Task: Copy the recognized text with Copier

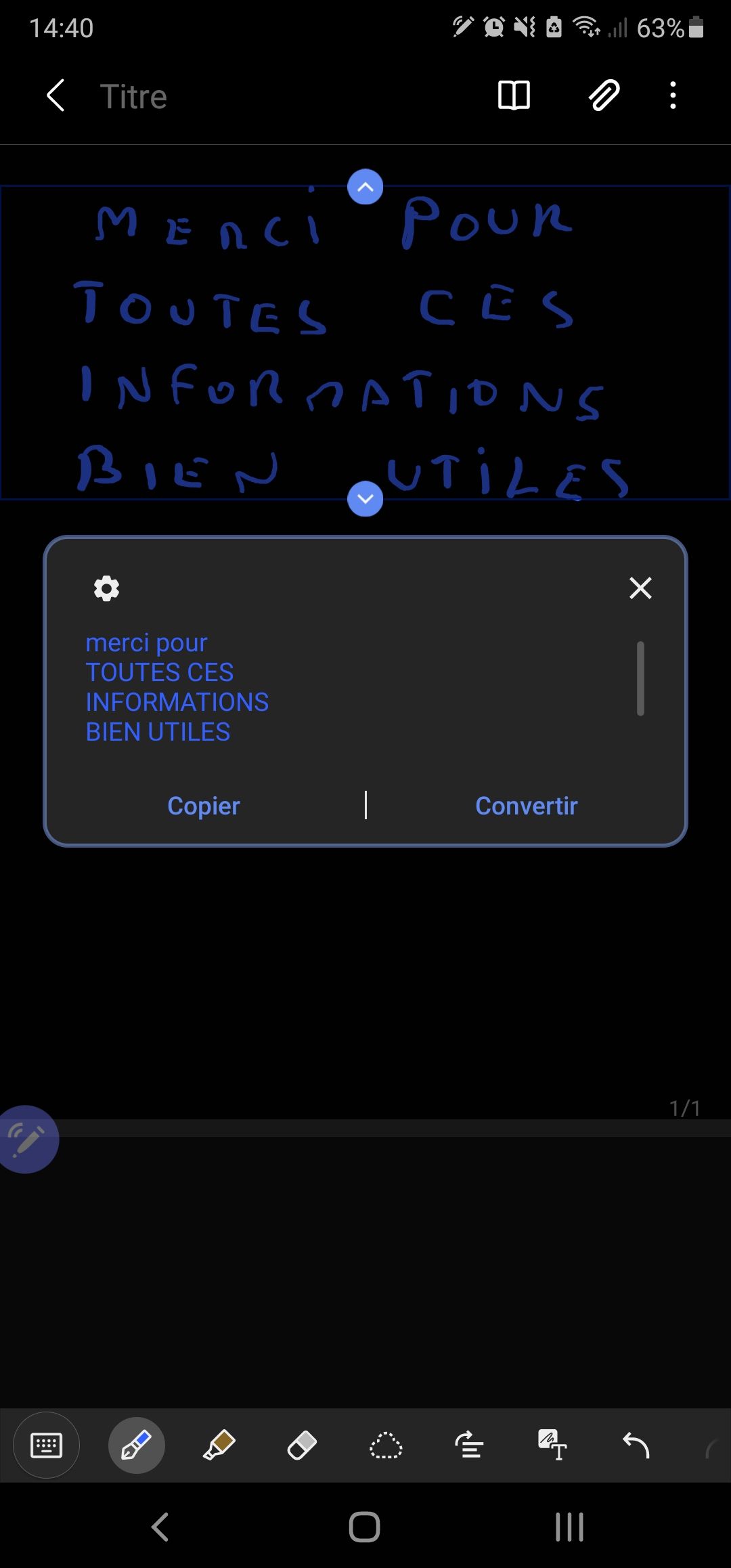Action: (x=203, y=806)
